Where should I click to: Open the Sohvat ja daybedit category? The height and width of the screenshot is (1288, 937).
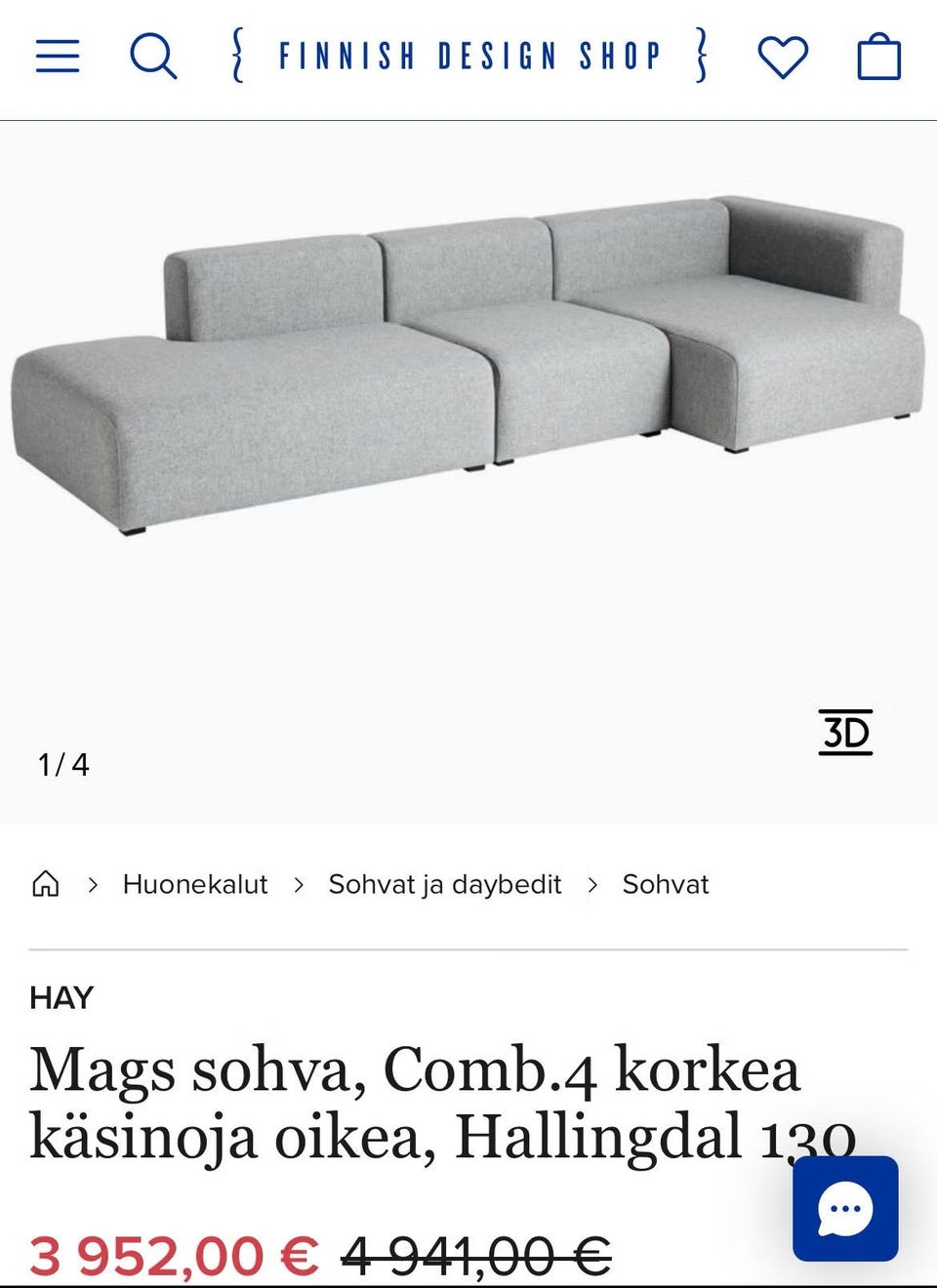tap(445, 884)
